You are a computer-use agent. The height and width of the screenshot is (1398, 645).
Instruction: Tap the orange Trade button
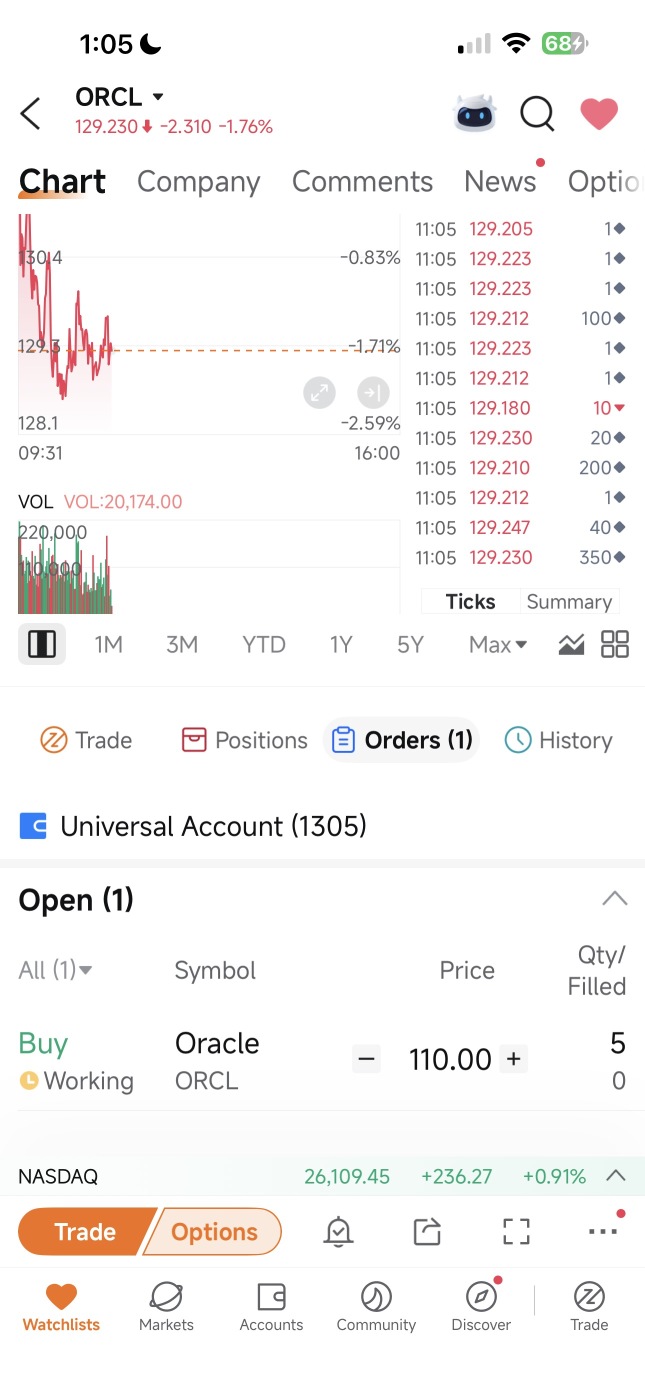pos(85,1232)
